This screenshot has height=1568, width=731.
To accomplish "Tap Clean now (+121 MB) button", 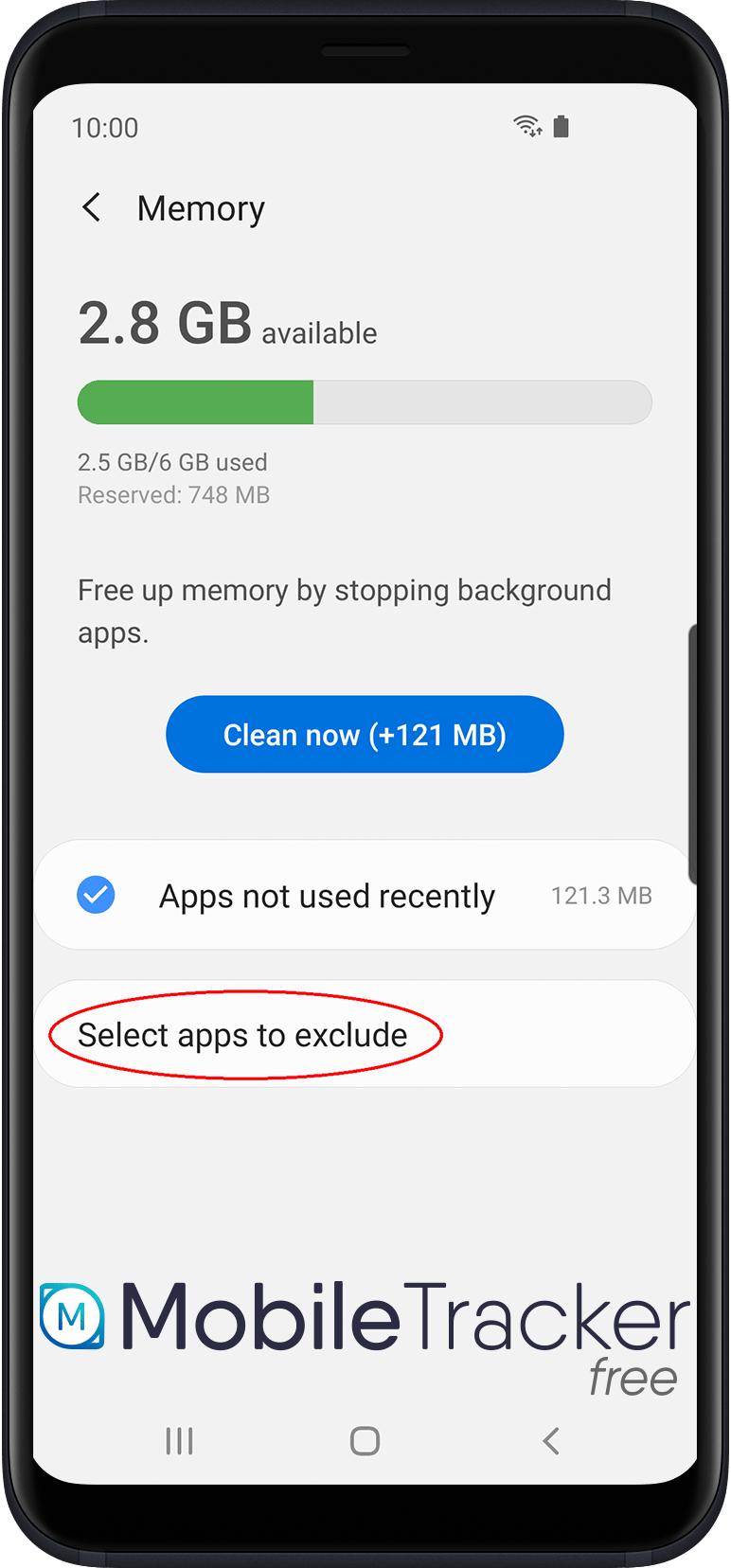I will point(365,735).
